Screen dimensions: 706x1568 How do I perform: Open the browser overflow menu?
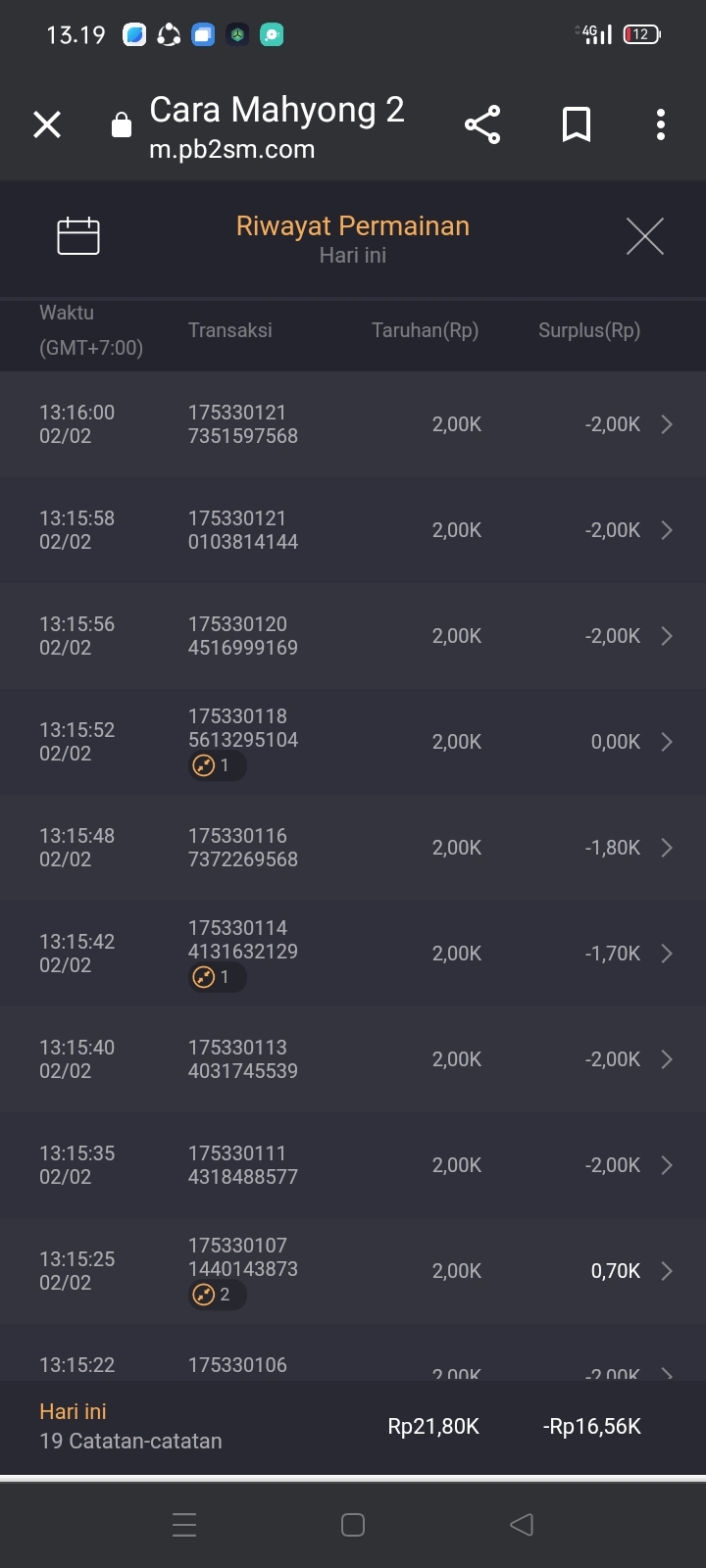(x=661, y=125)
